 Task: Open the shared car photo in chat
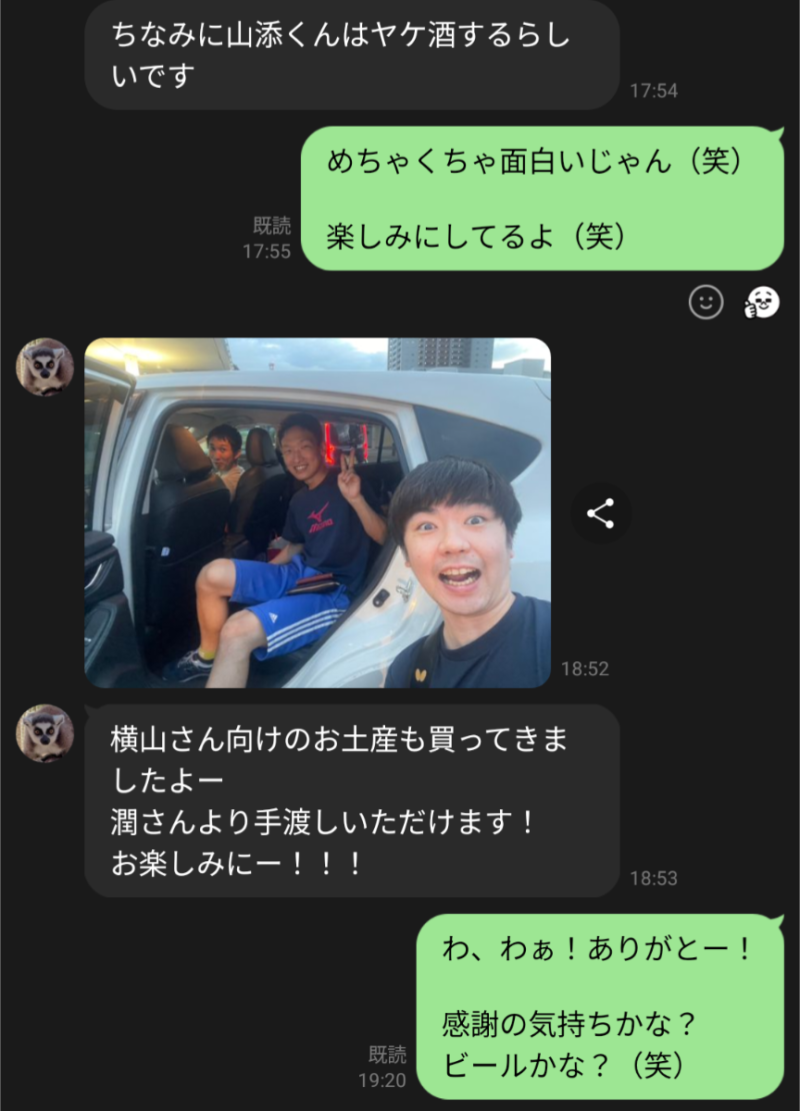pos(317,512)
